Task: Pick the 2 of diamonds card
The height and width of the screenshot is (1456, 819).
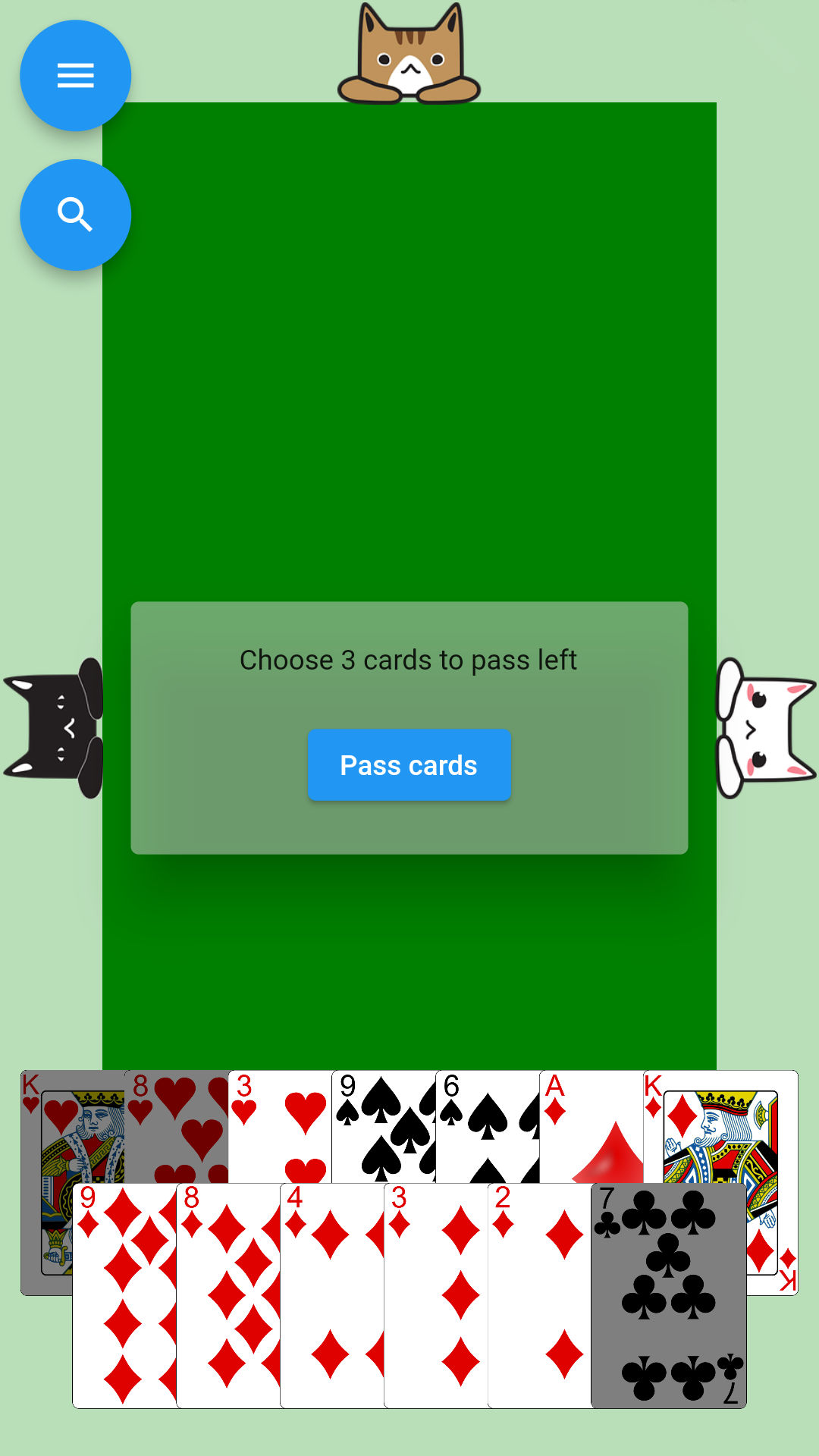Action: click(539, 1295)
